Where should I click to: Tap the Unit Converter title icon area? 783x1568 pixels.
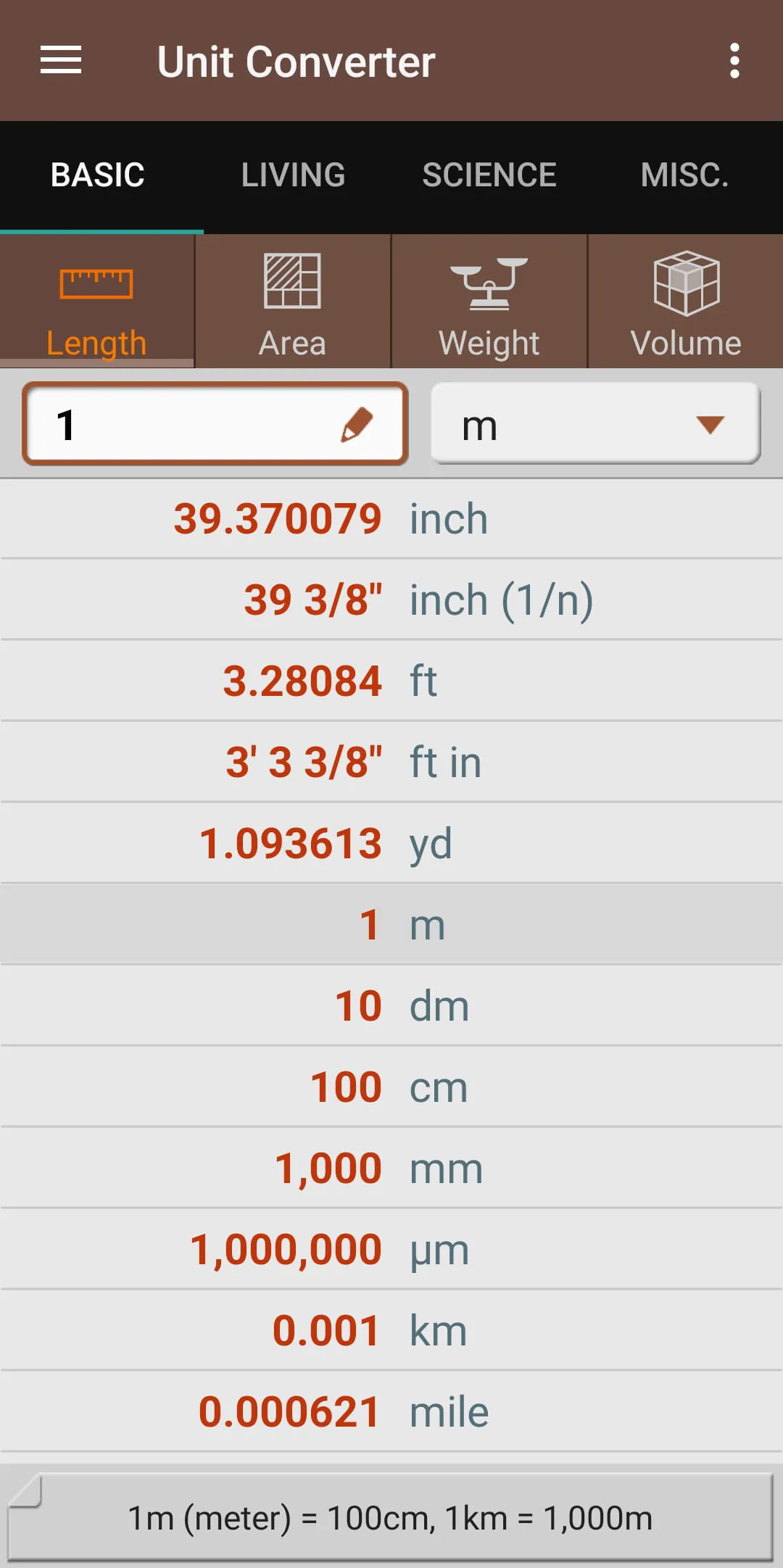click(296, 62)
